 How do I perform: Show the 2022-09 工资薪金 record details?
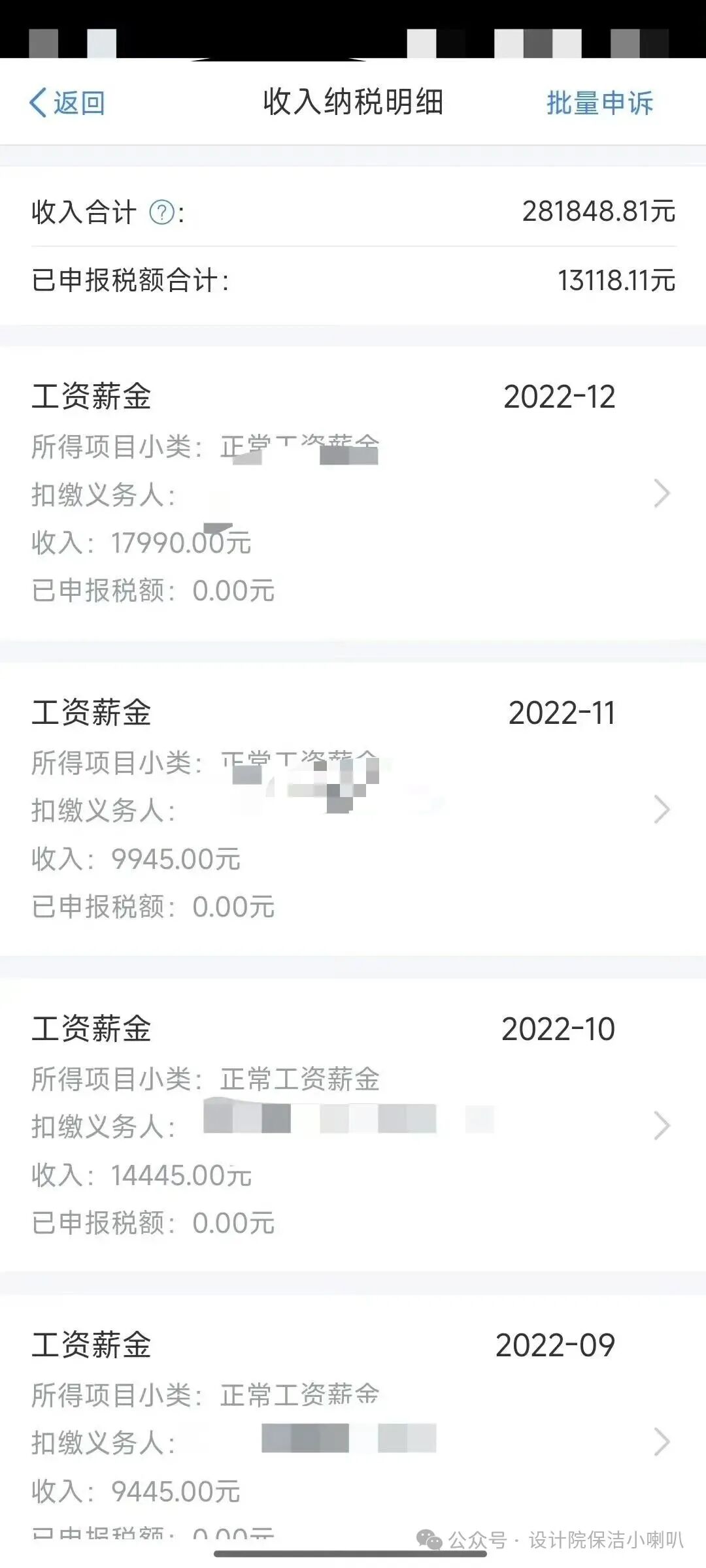tap(353, 1441)
